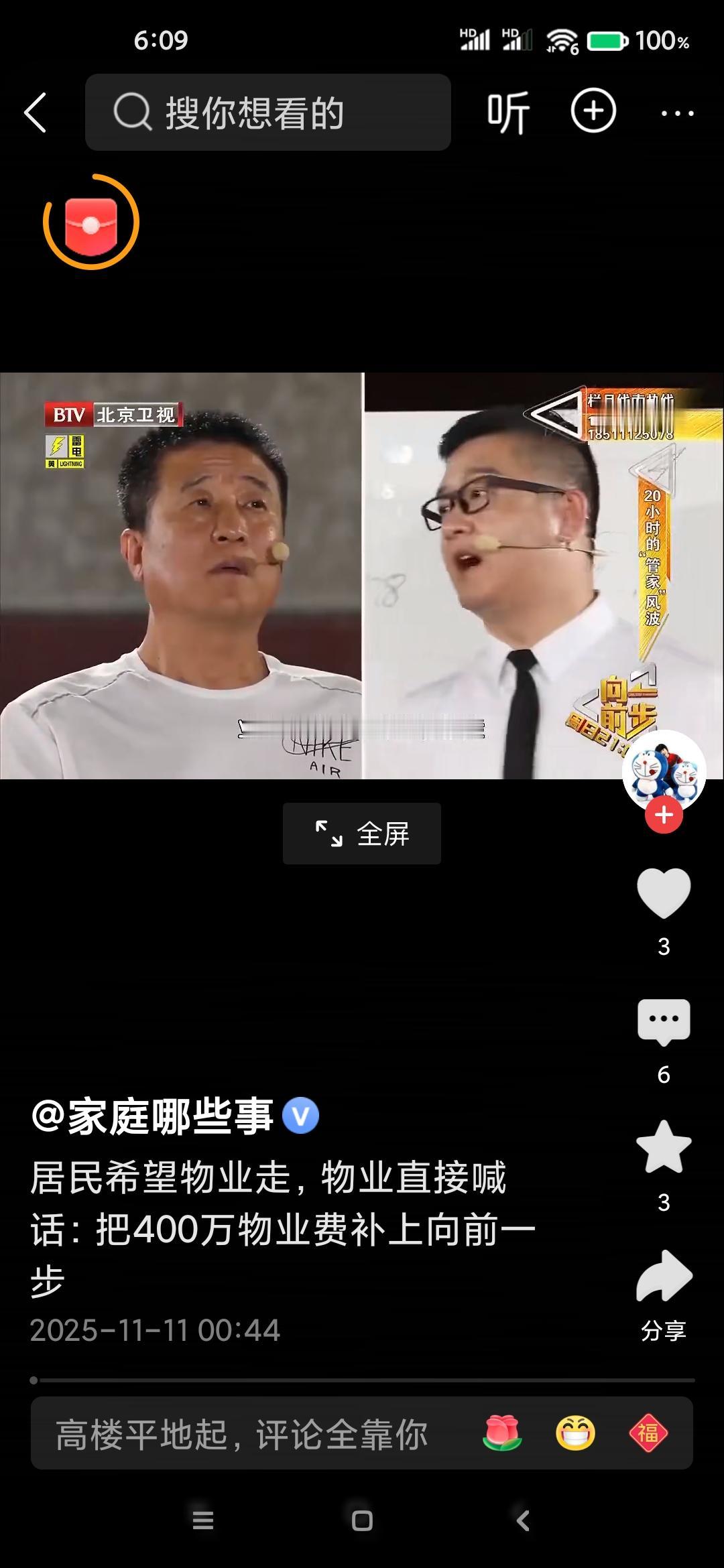The height and width of the screenshot is (1568, 724).
Task: Toggle fullscreen with the 全屏 button
Action: [x=361, y=832]
